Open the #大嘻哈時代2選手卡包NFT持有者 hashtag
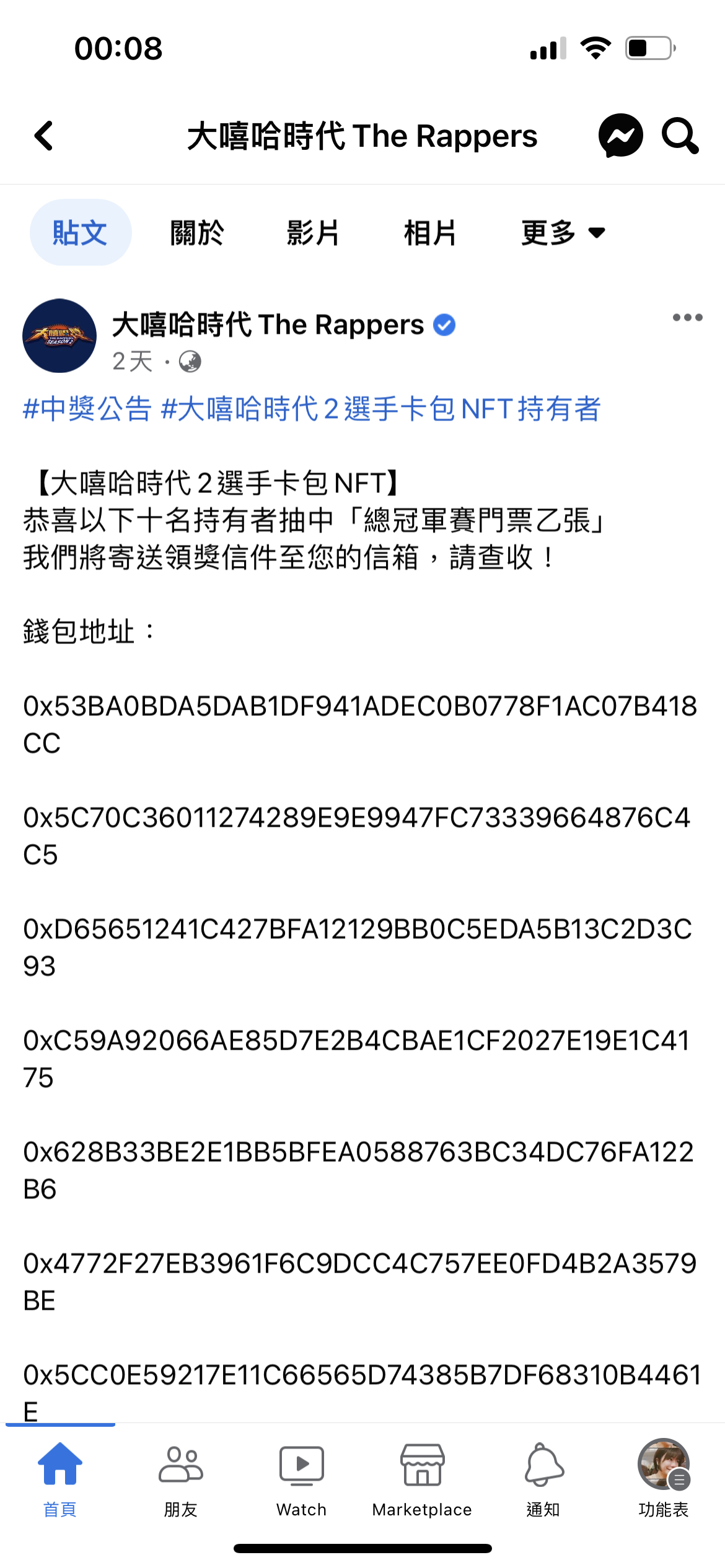 [380, 409]
